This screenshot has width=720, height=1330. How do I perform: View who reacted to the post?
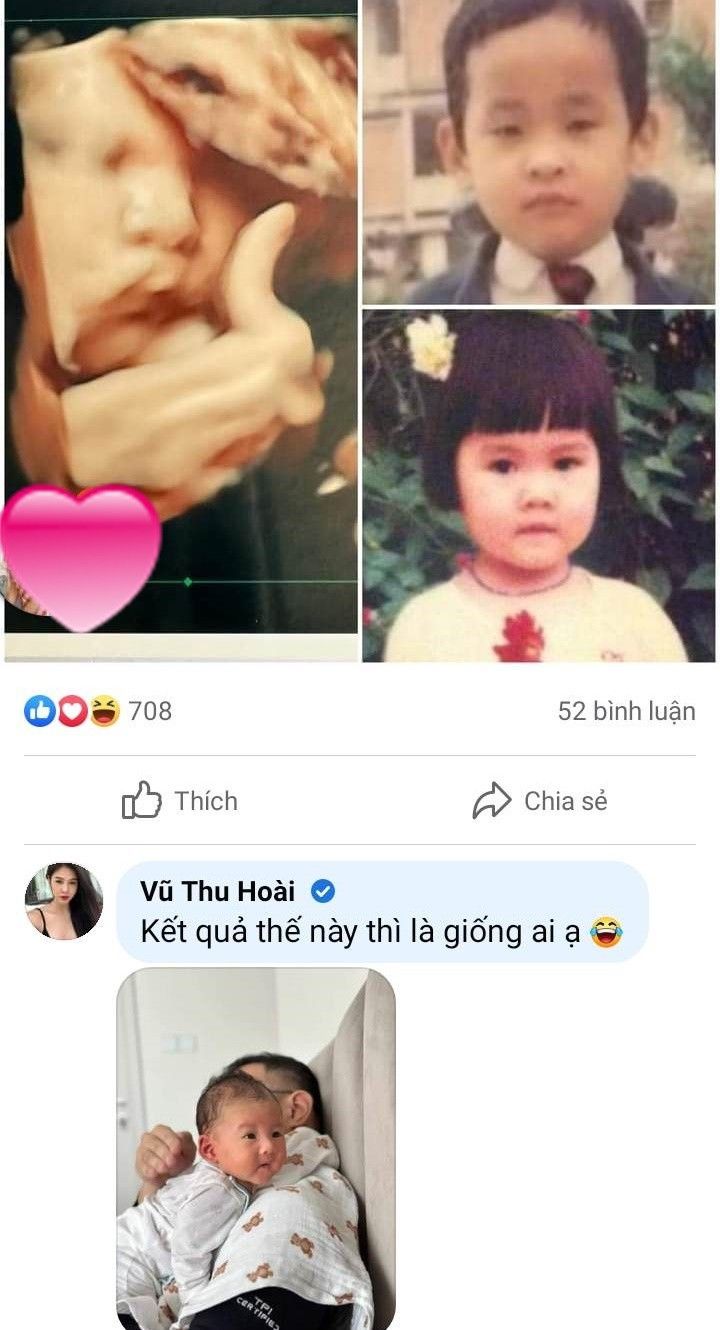(98, 711)
